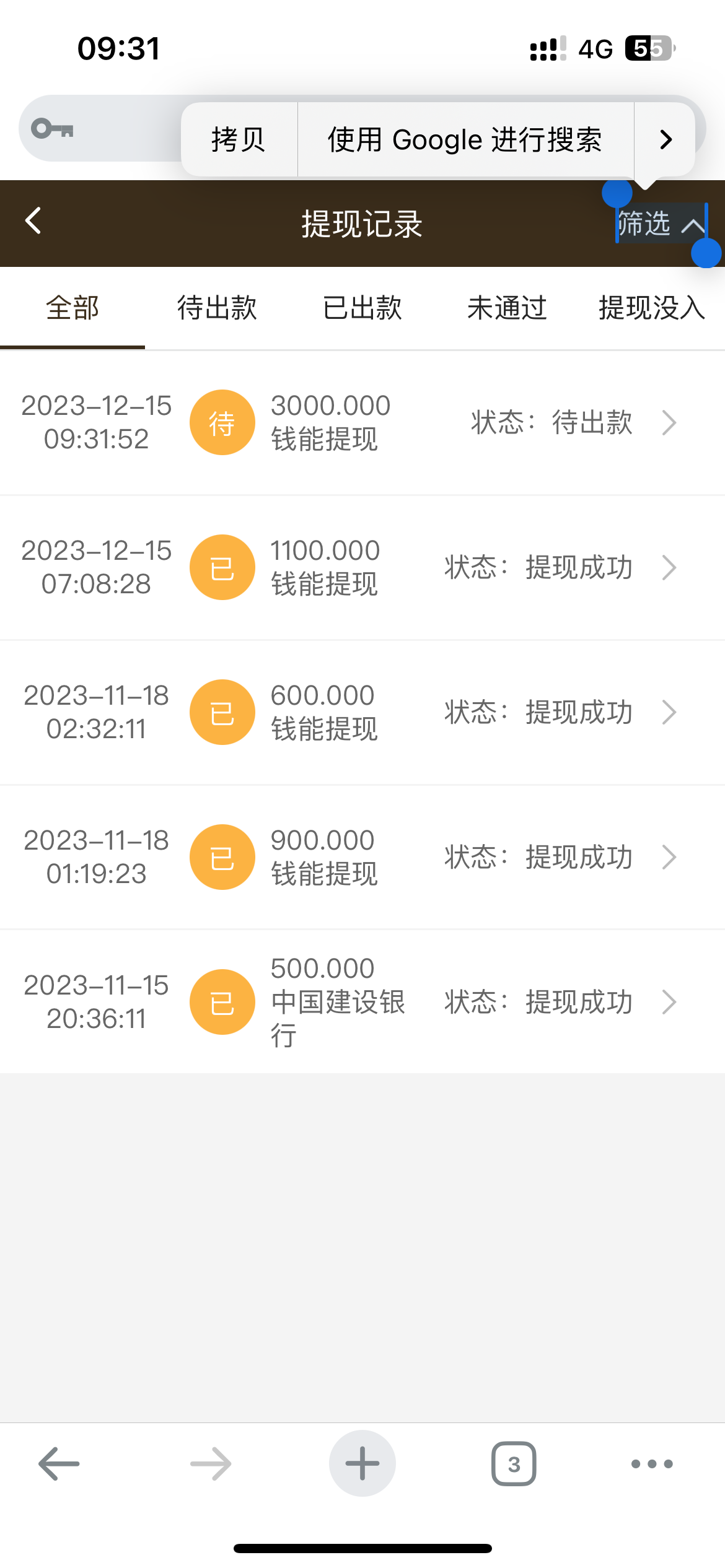Open the 1100.000 withdrawal record
The image size is (725, 1568).
[362, 567]
